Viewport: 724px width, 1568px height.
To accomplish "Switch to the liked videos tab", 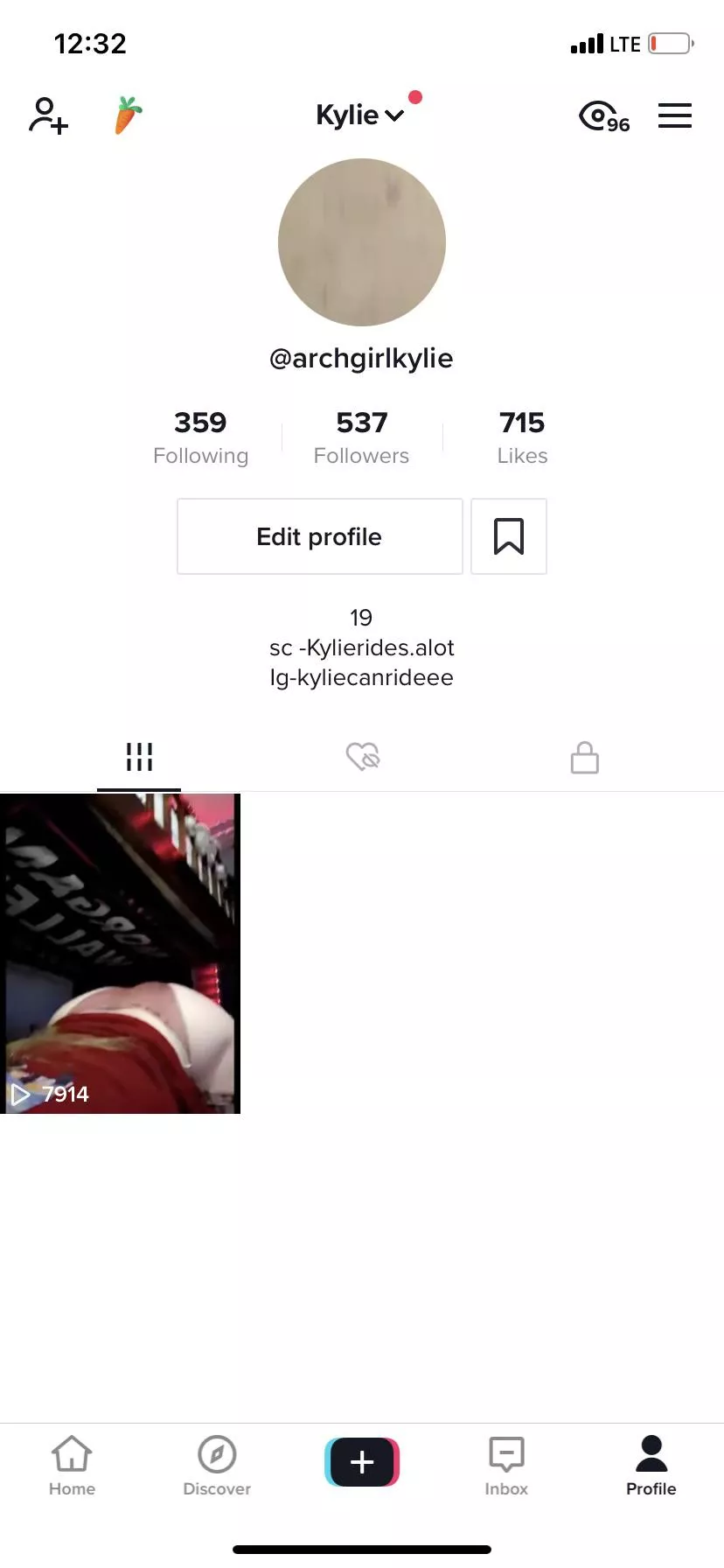I will tap(362, 757).
